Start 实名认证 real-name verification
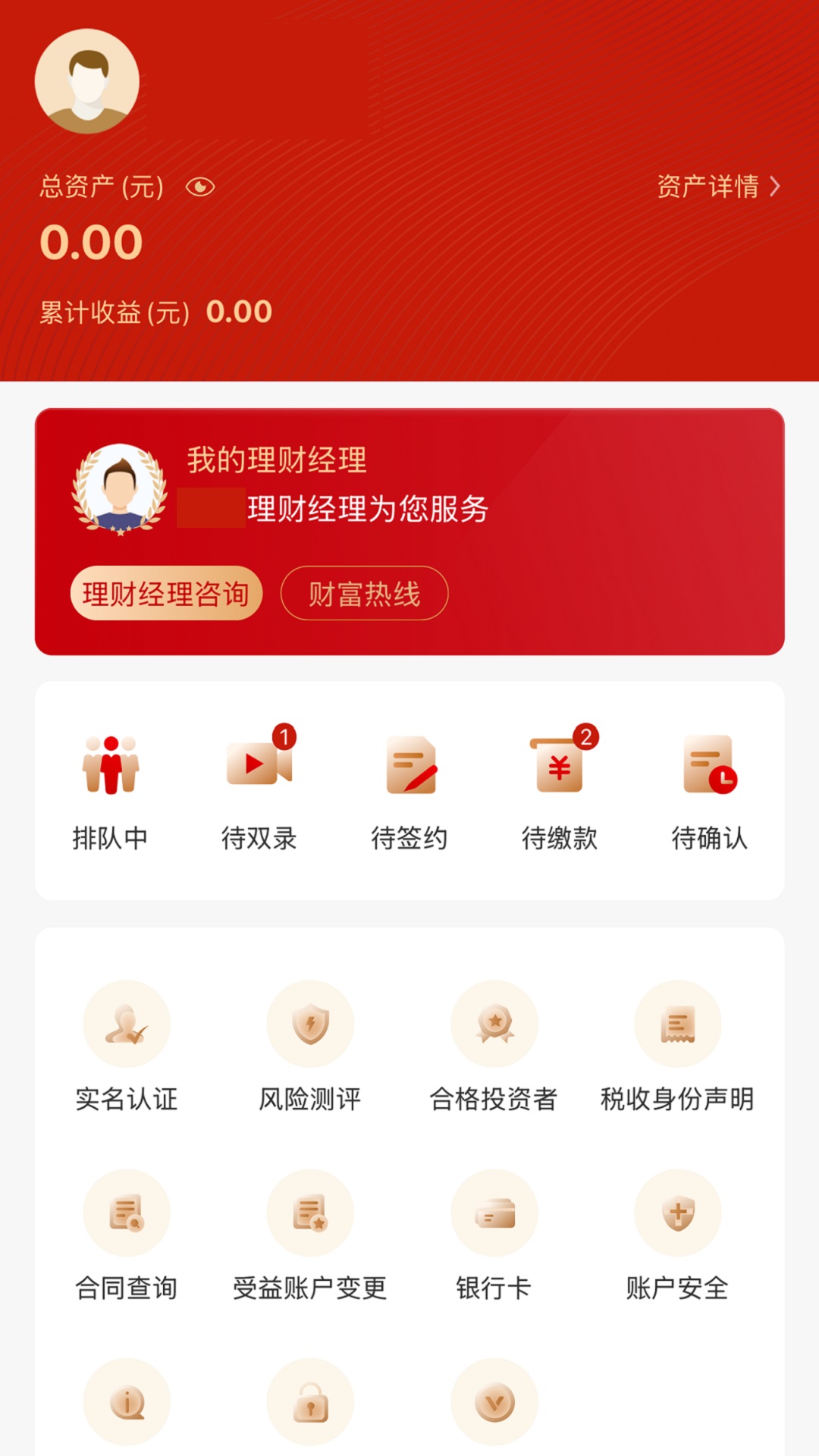Viewport: 819px width, 1456px height. pos(127,1046)
